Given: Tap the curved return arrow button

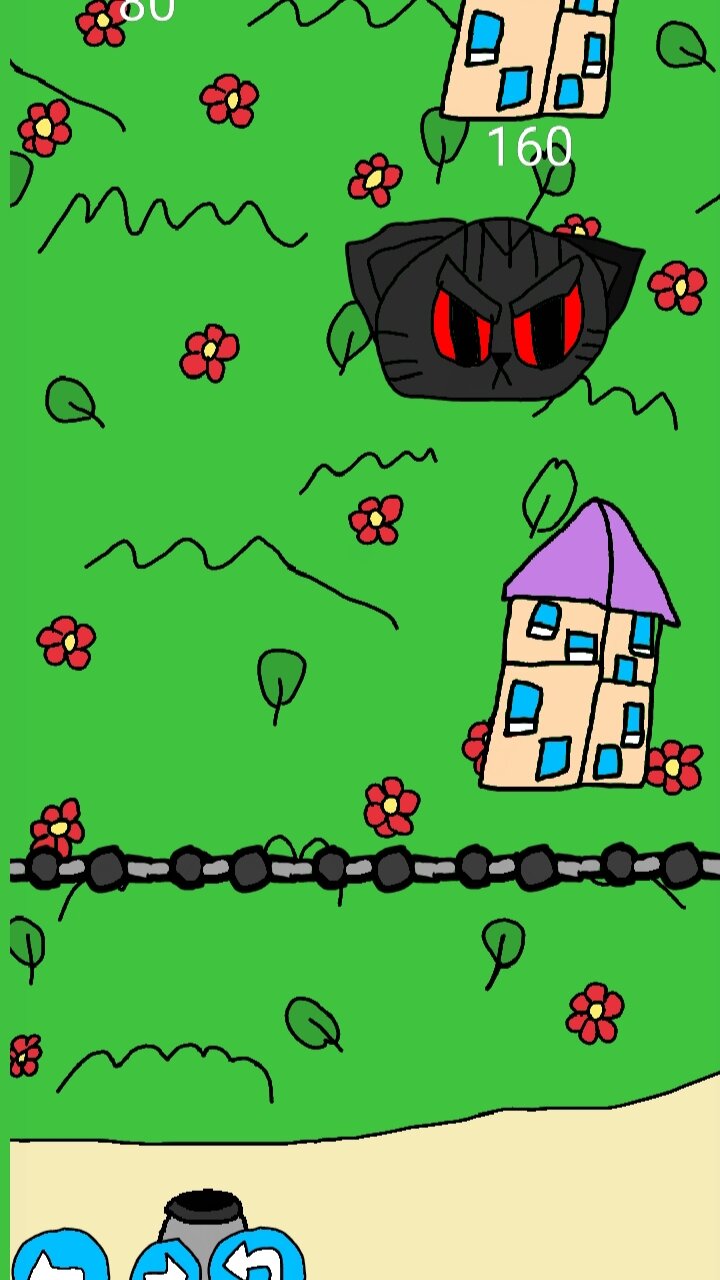Looking at the screenshot, I should (256, 1256).
